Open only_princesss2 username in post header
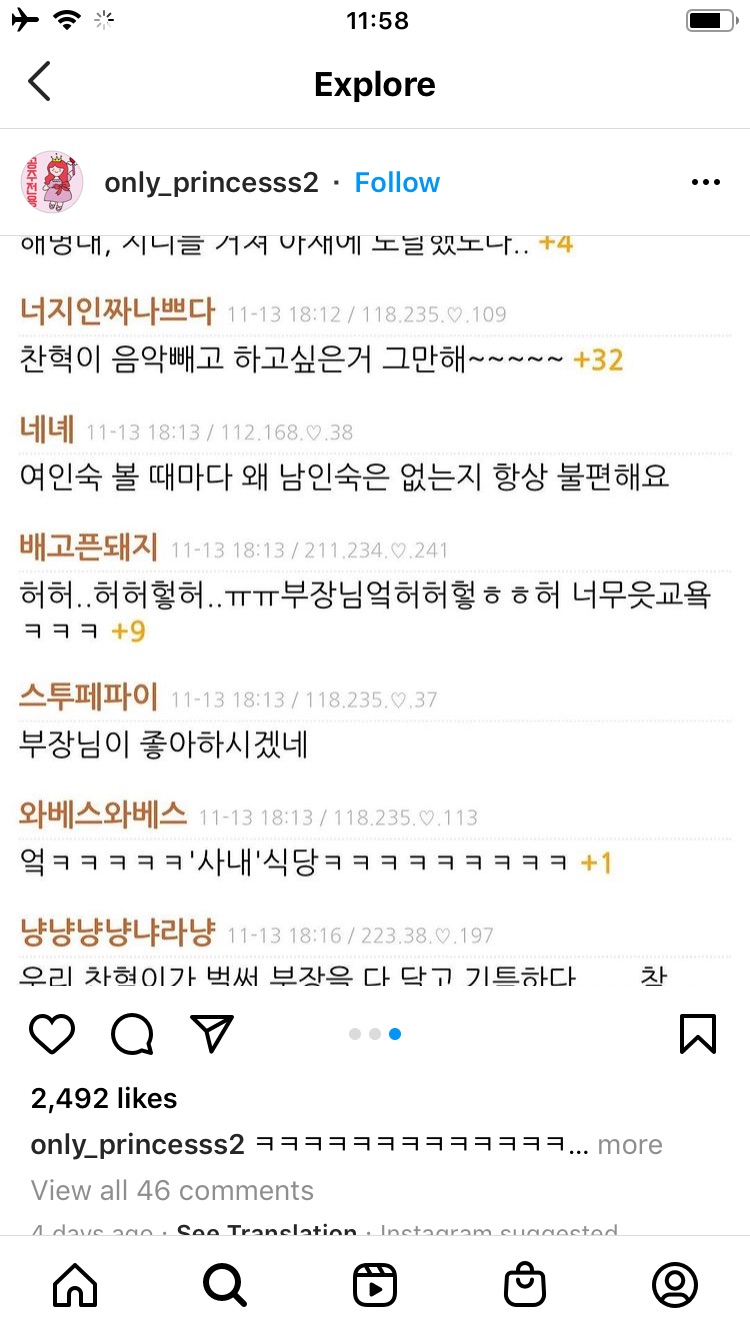This screenshot has height=1334, width=750. (211, 183)
